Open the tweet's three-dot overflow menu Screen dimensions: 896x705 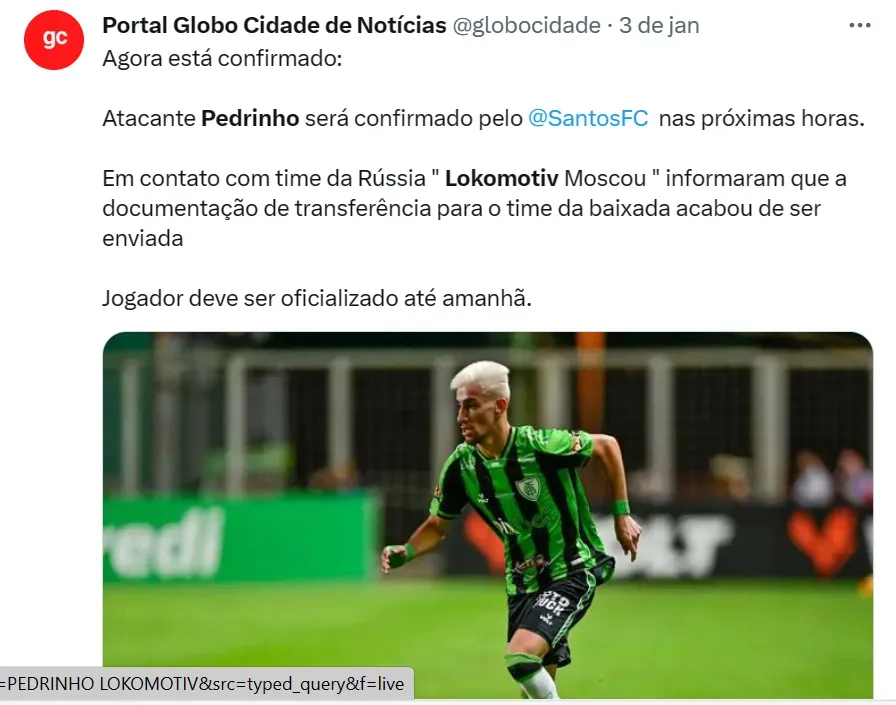tap(860, 26)
